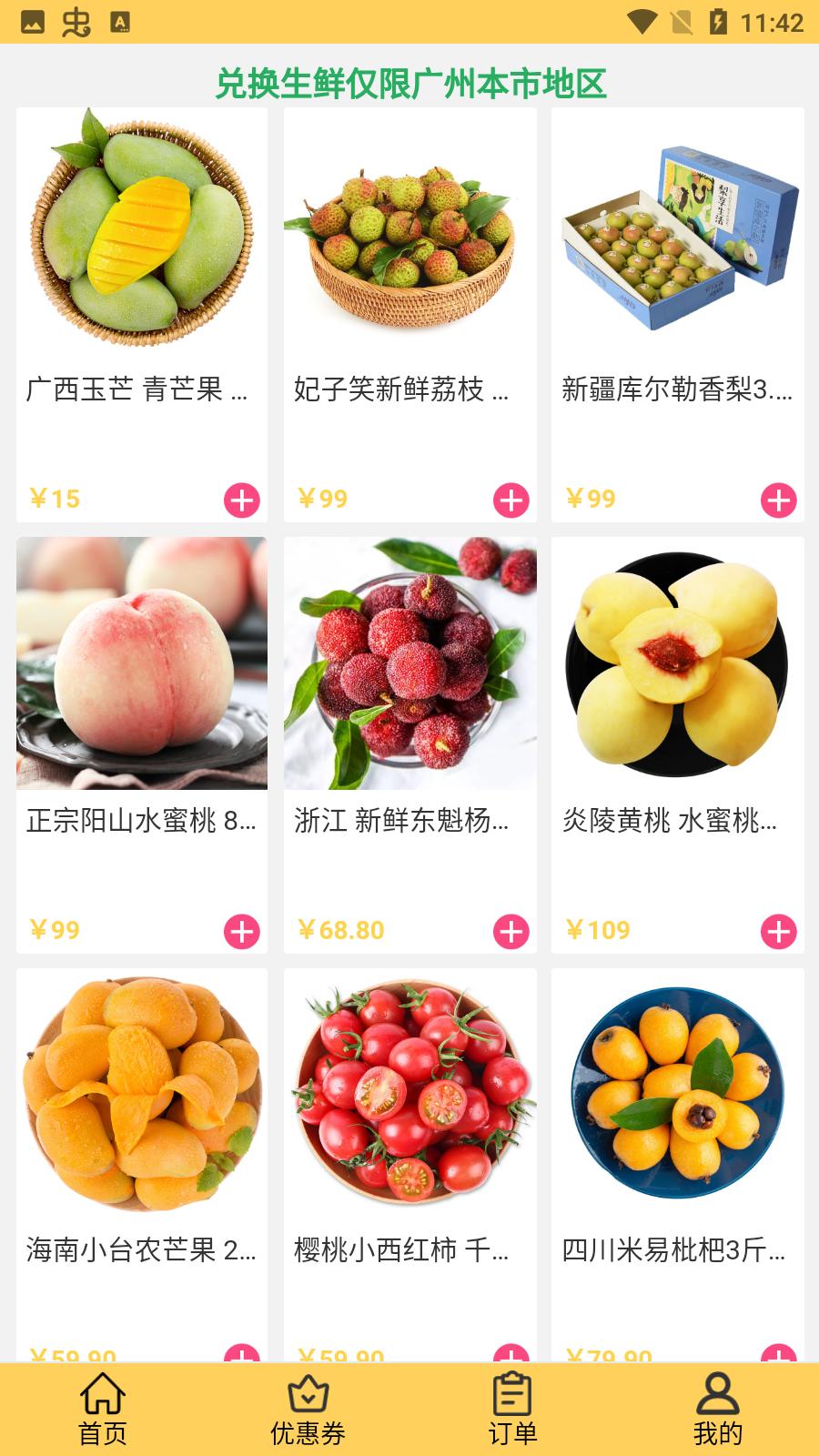Go to the 首页 home tab
Image resolution: width=819 pixels, height=1456 pixels.
coord(103,1409)
